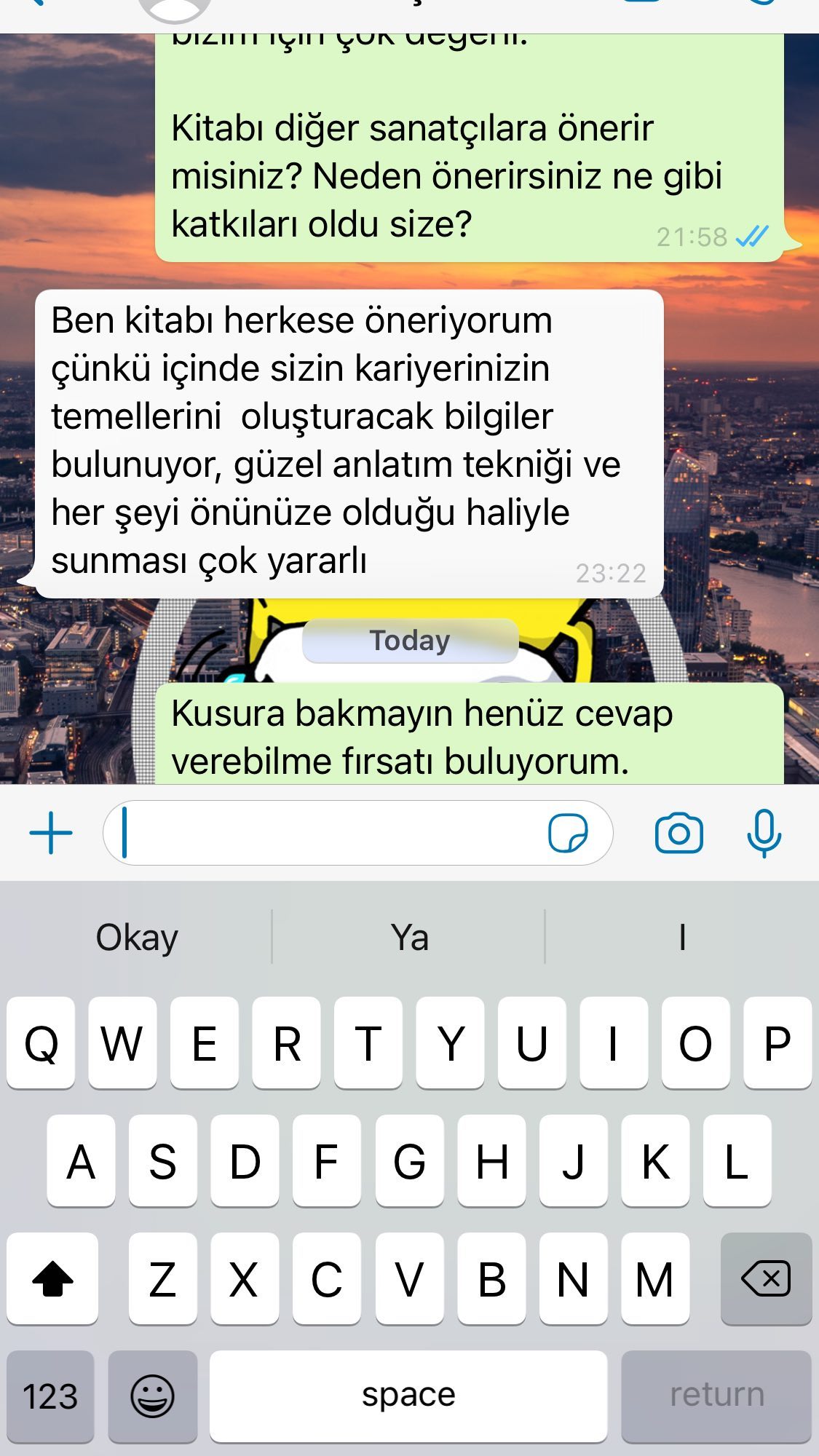The height and width of the screenshot is (1456, 819).
Task: Tap the shift key
Action: (52, 1278)
